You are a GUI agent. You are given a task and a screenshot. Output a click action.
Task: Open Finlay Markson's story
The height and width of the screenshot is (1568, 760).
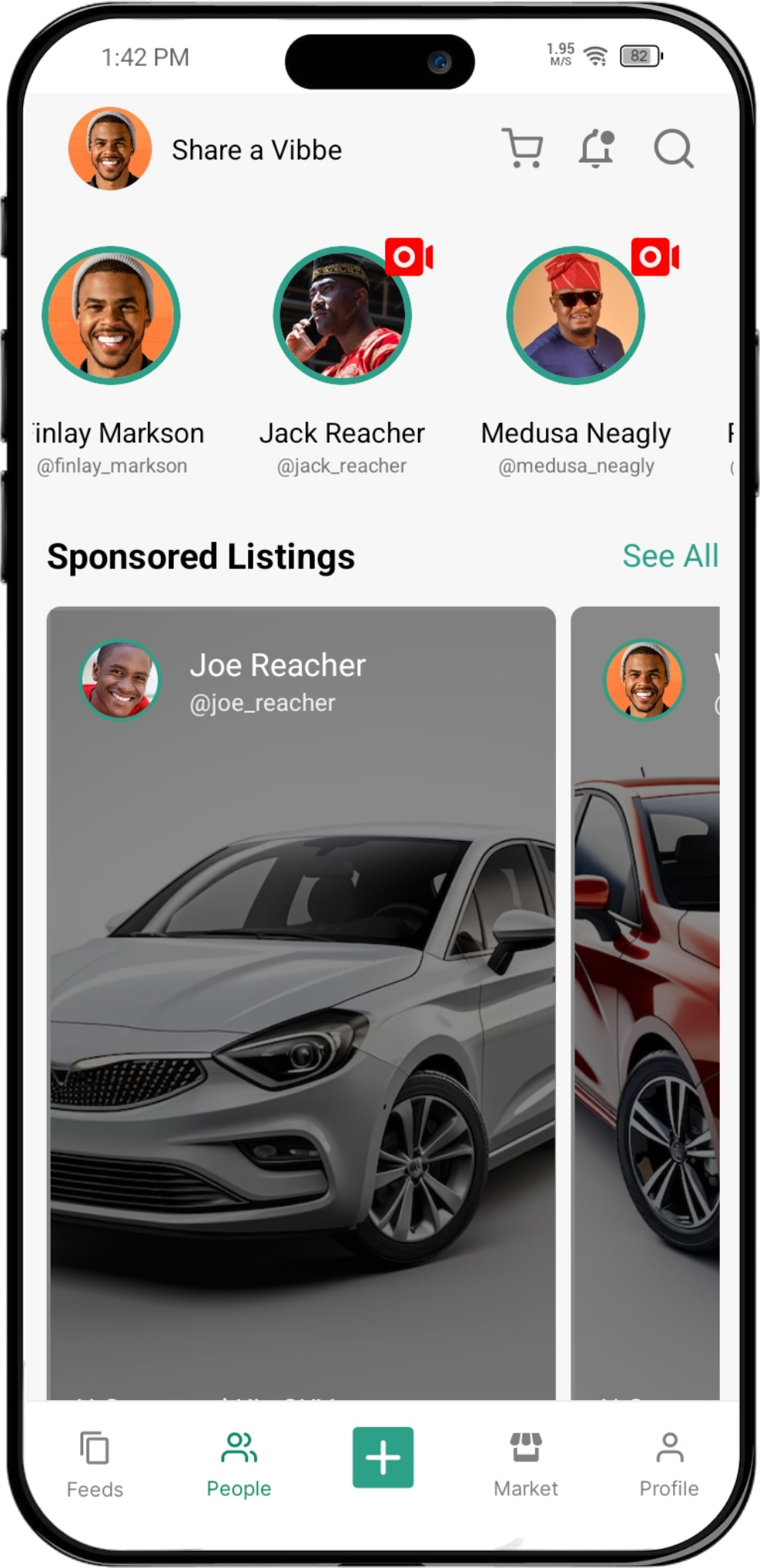click(112, 316)
